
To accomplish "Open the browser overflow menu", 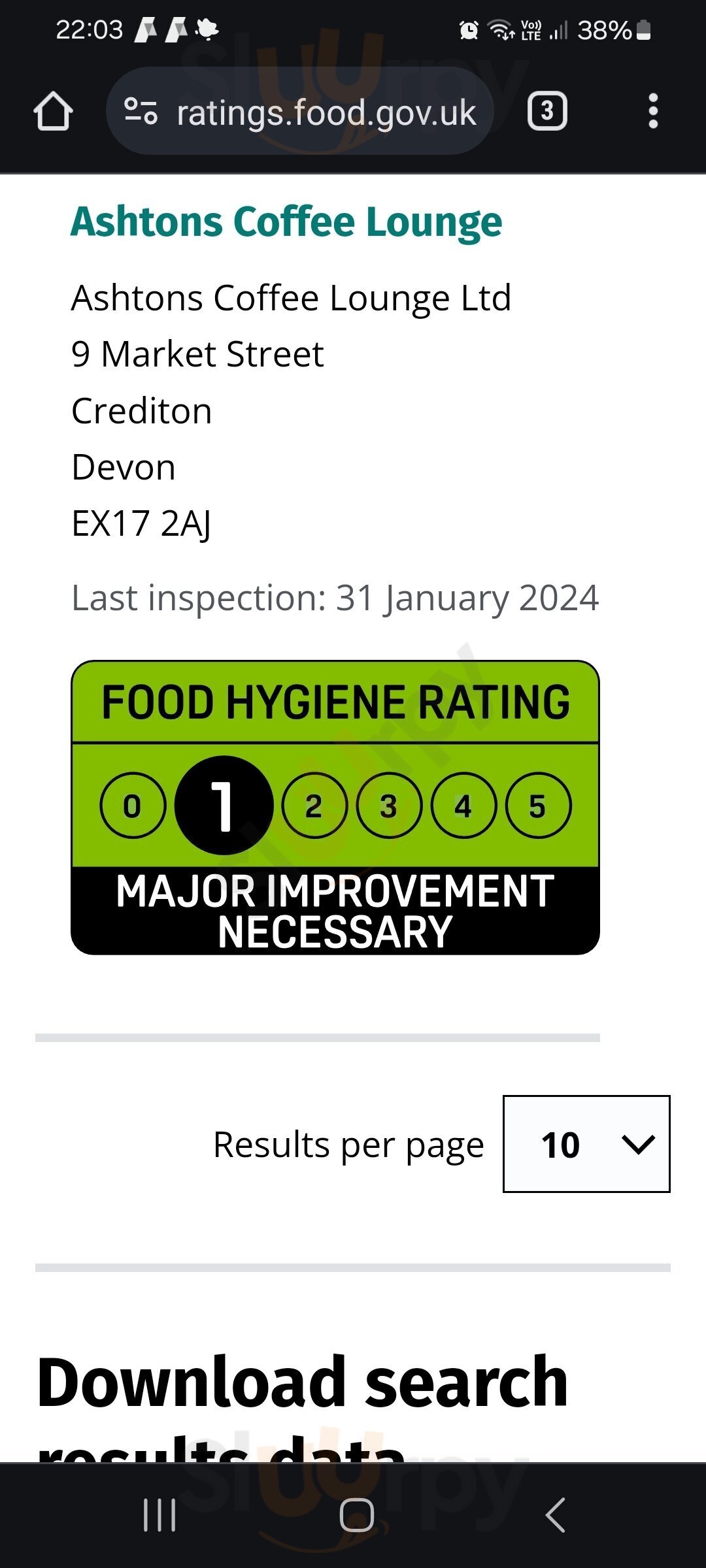I will click(x=652, y=111).
